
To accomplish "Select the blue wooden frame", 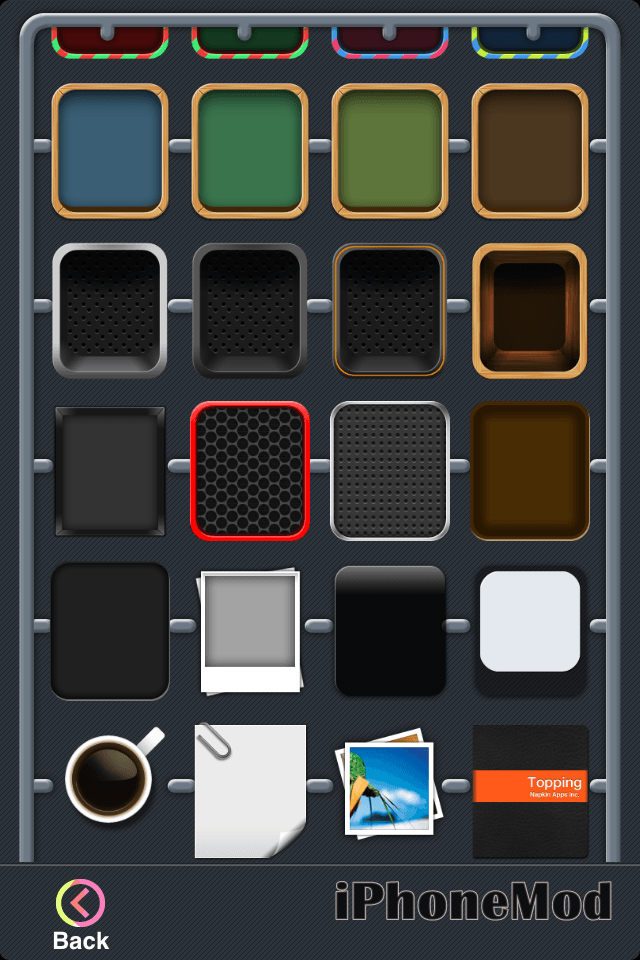I will click(x=110, y=150).
